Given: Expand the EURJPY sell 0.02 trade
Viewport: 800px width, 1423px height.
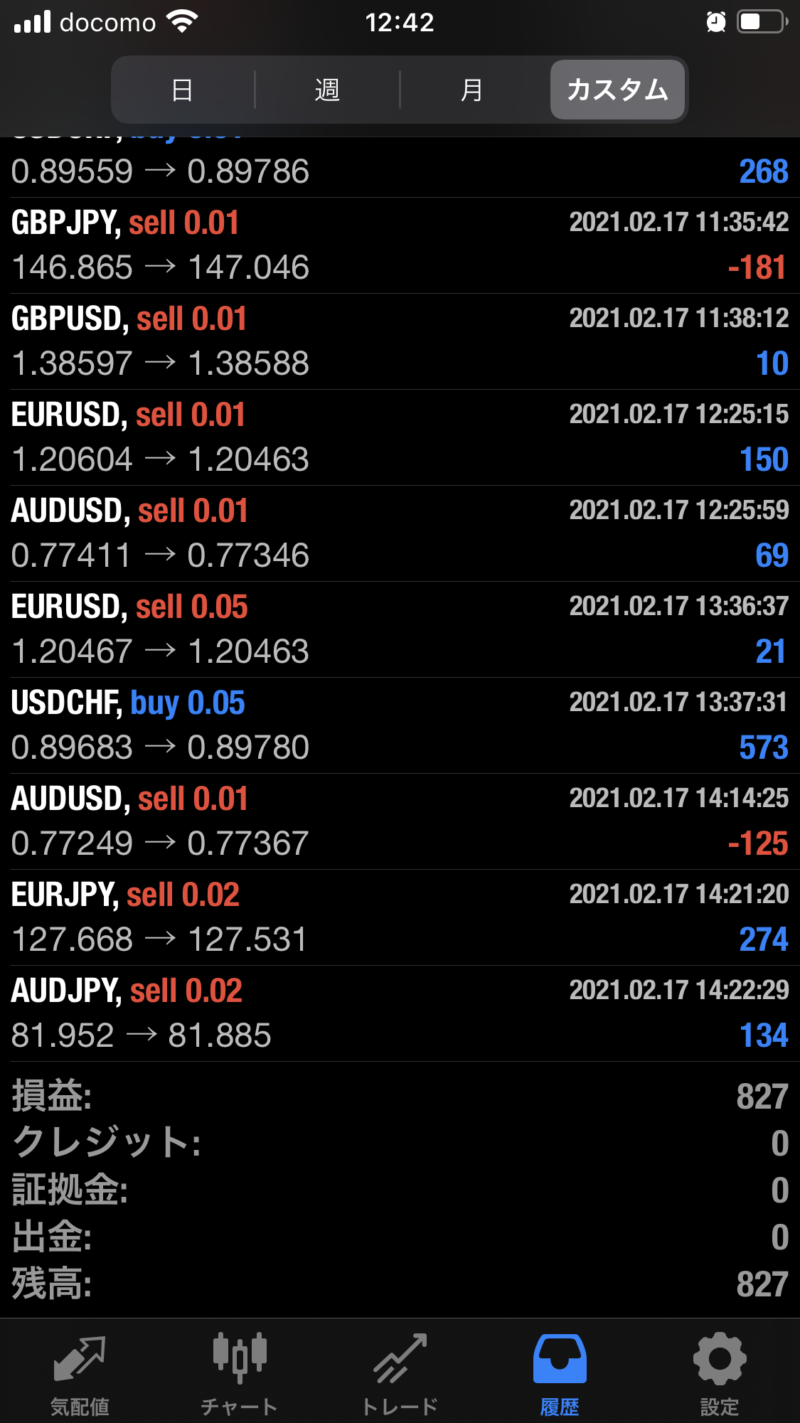Looking at the screenshot, I should click(x=400, y=917).
